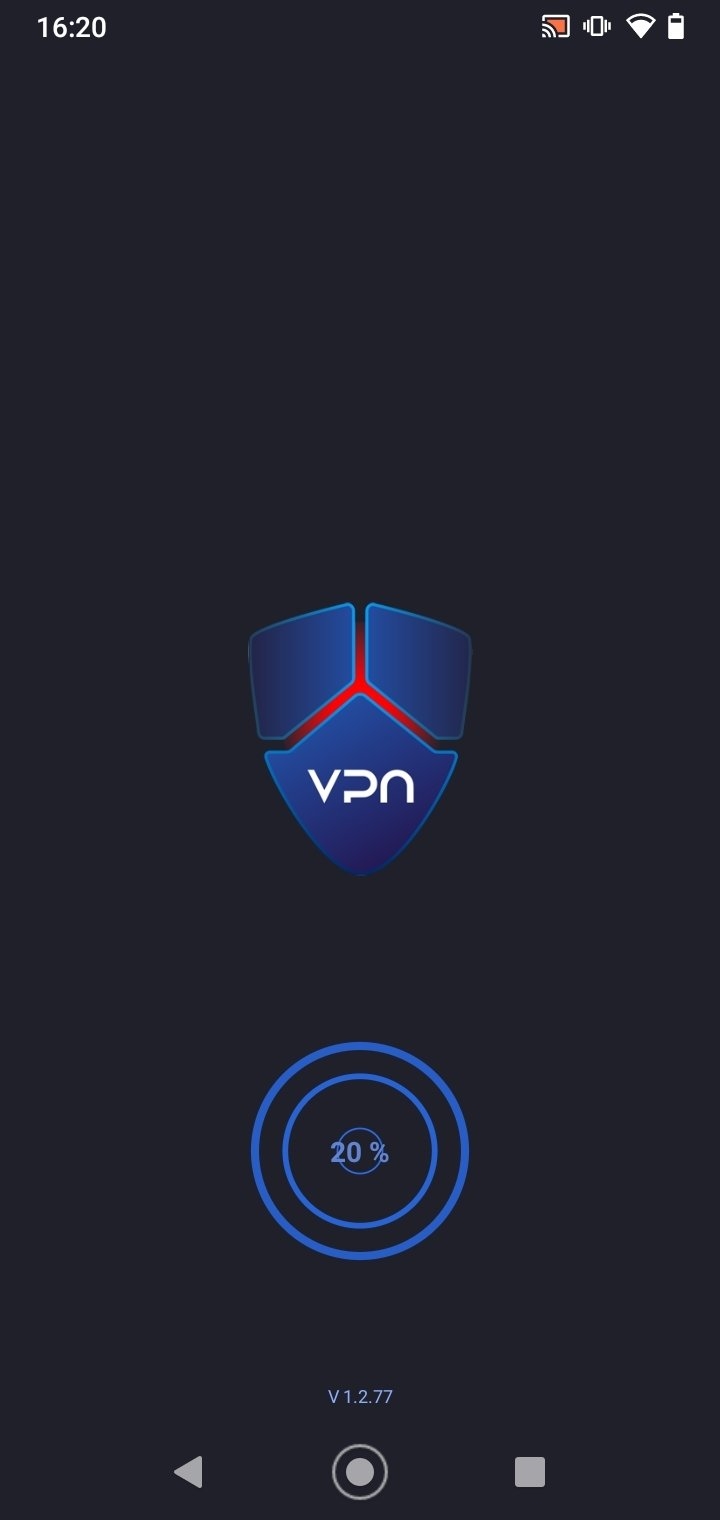This screenshot has height=1520, width=720.
Task: Open the recent apps view
Action: coord(530,1472)
